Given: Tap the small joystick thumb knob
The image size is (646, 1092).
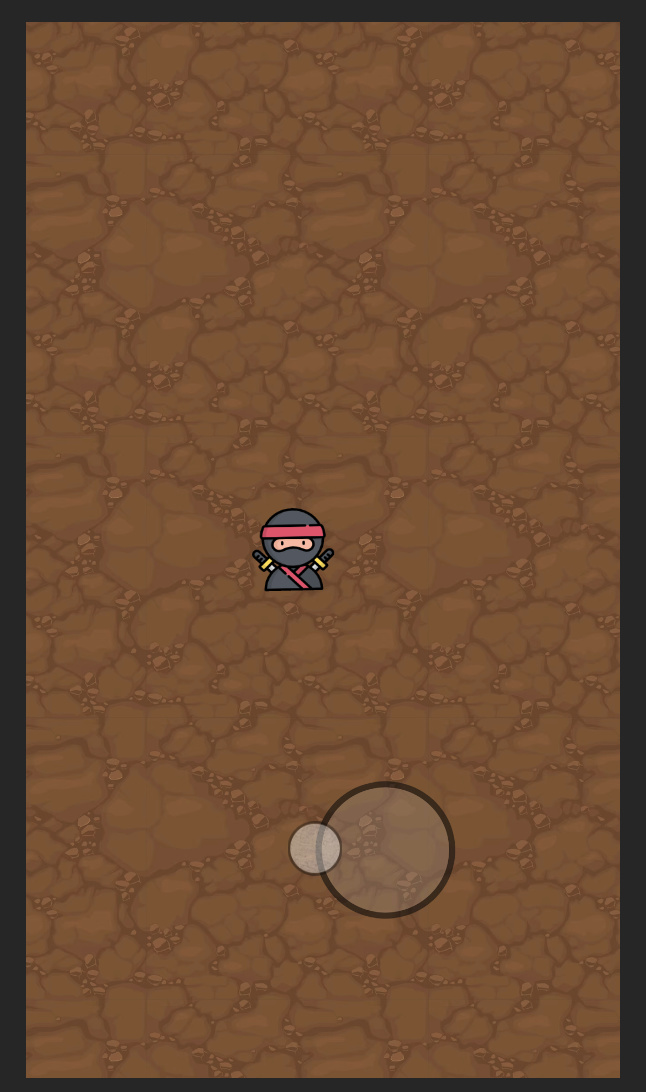Looking at the screenshot, I should click(x=314, y=848).
